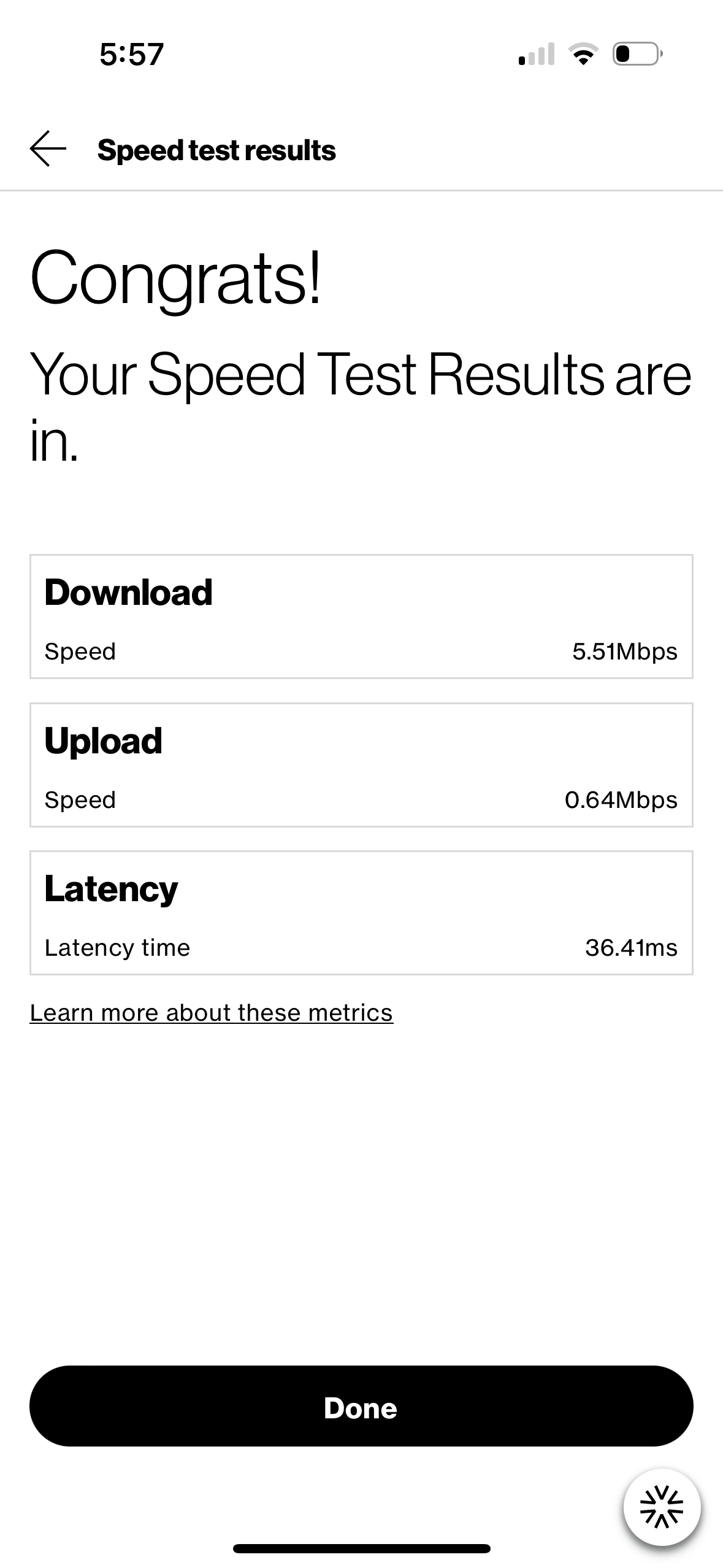Go back from speed test results
The height and width of the screenshot is (1568, 723).
pos(48,149)
